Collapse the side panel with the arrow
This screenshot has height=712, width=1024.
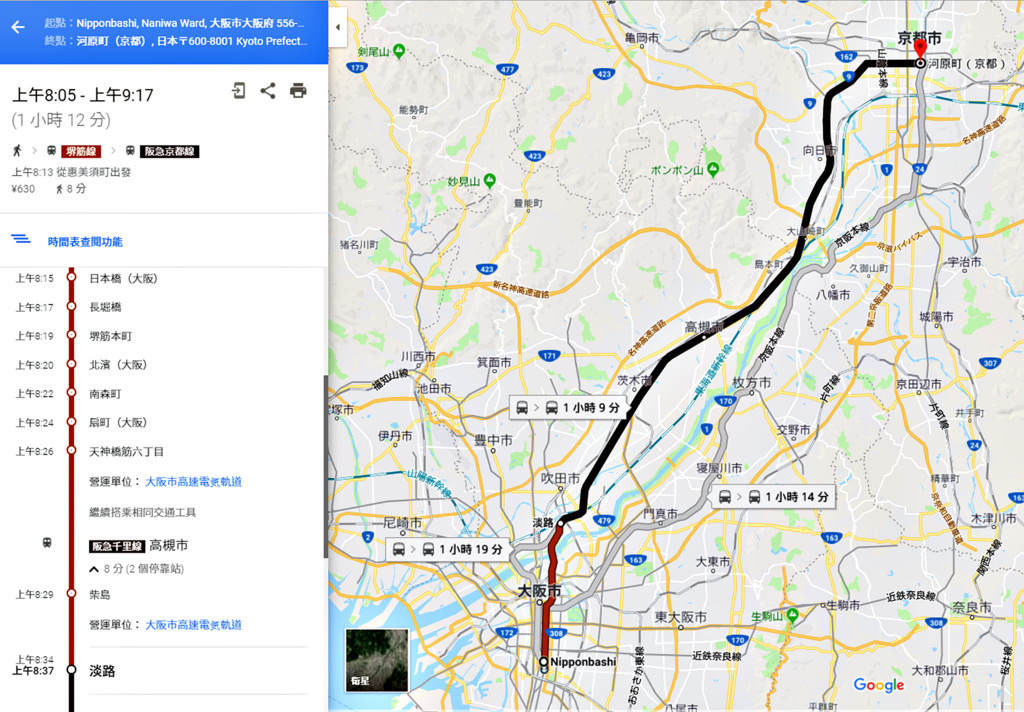(337, 27)
